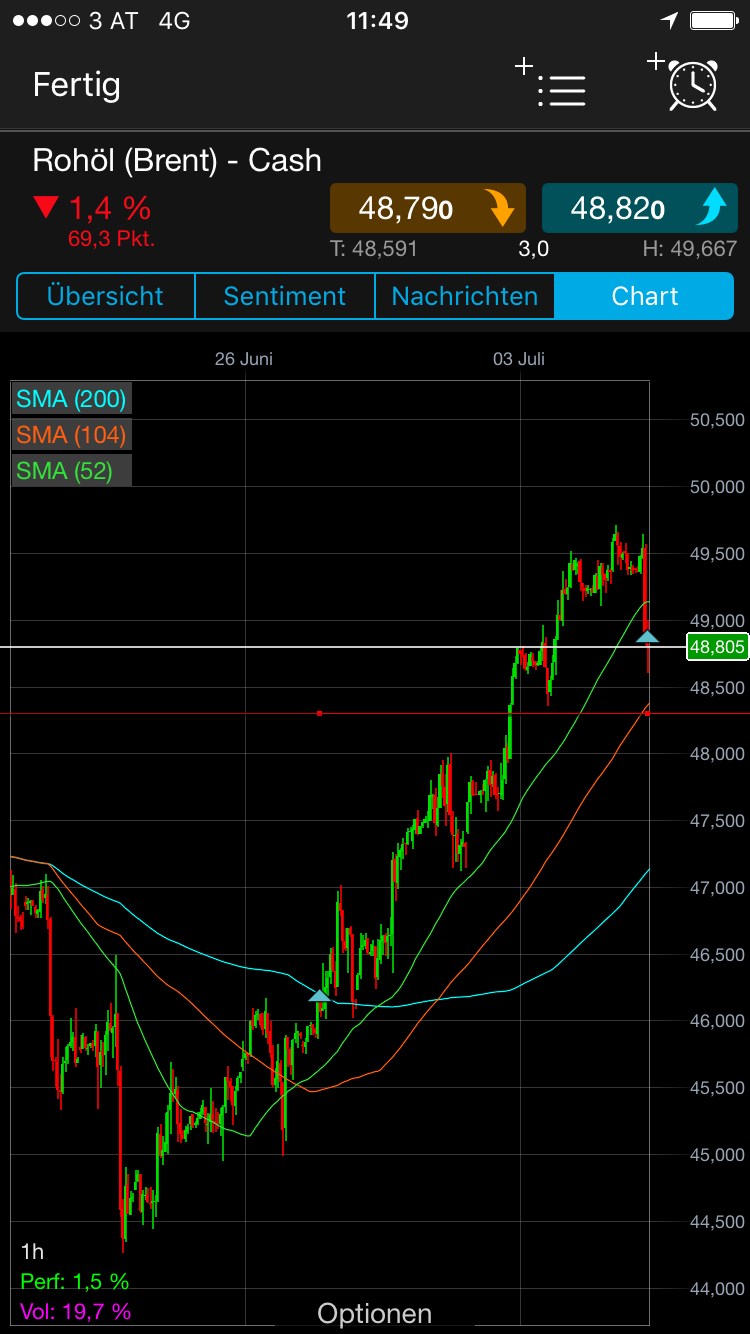Open the Optionen menu
This screenshot has height=1334, width=750.
click(x=374, y=1313)
